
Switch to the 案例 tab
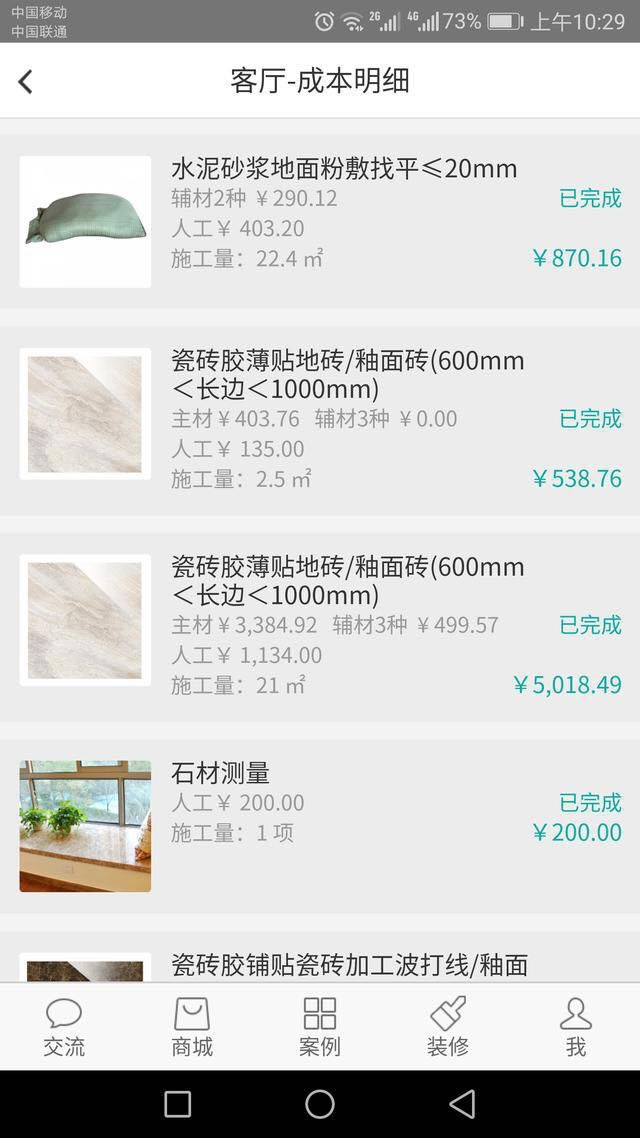coord(320,1027)
